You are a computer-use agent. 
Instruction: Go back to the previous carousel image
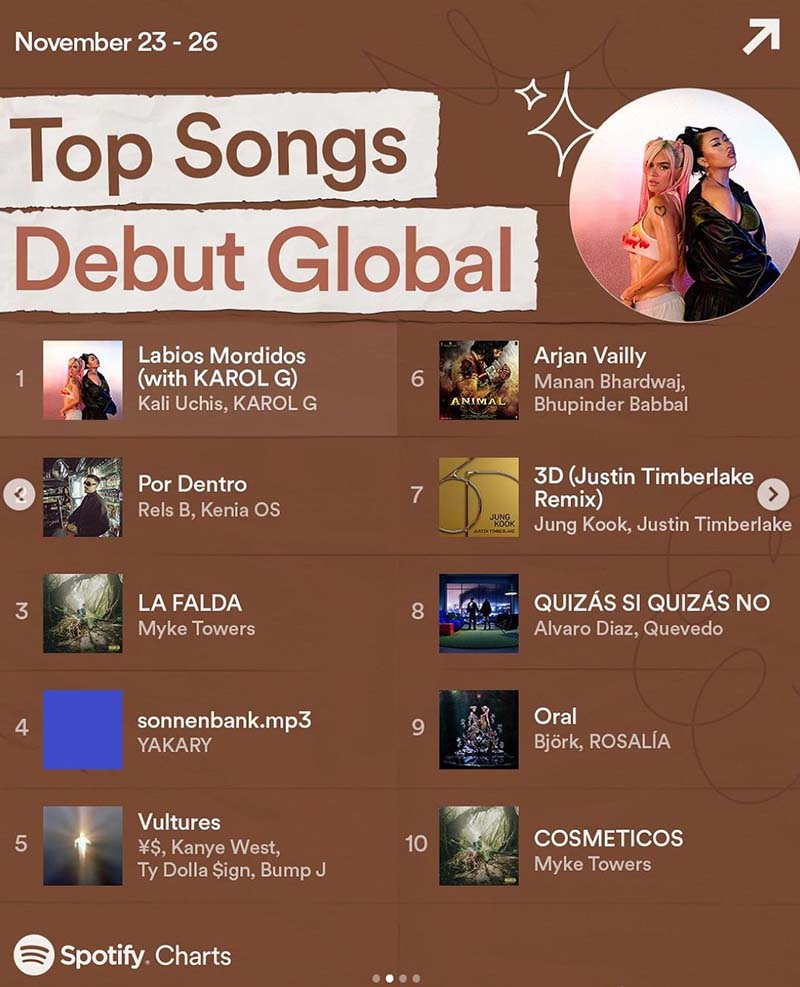coord(19,494)
